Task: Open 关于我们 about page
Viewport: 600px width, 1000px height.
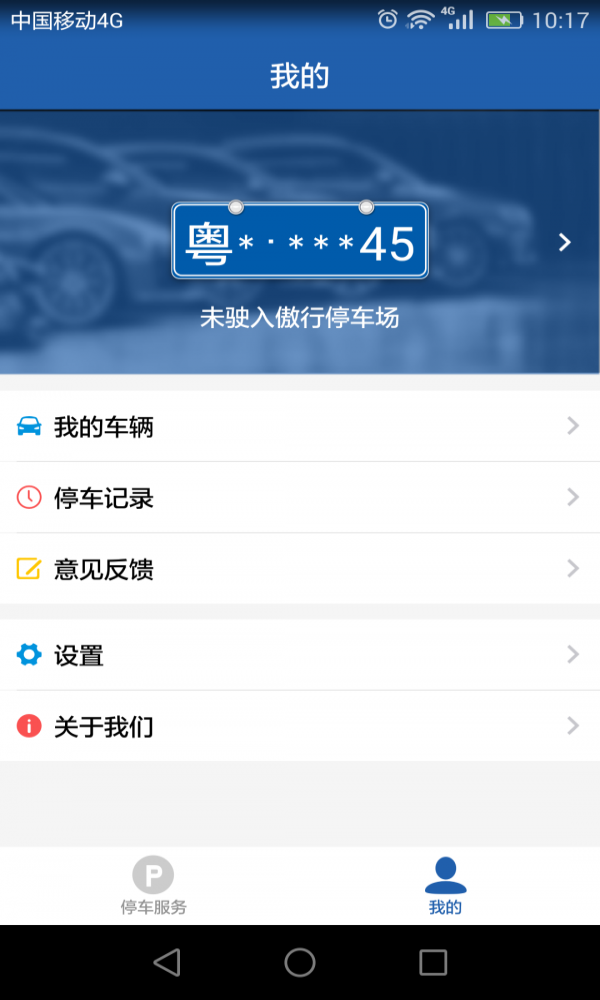Action: [x=300, y=726]
